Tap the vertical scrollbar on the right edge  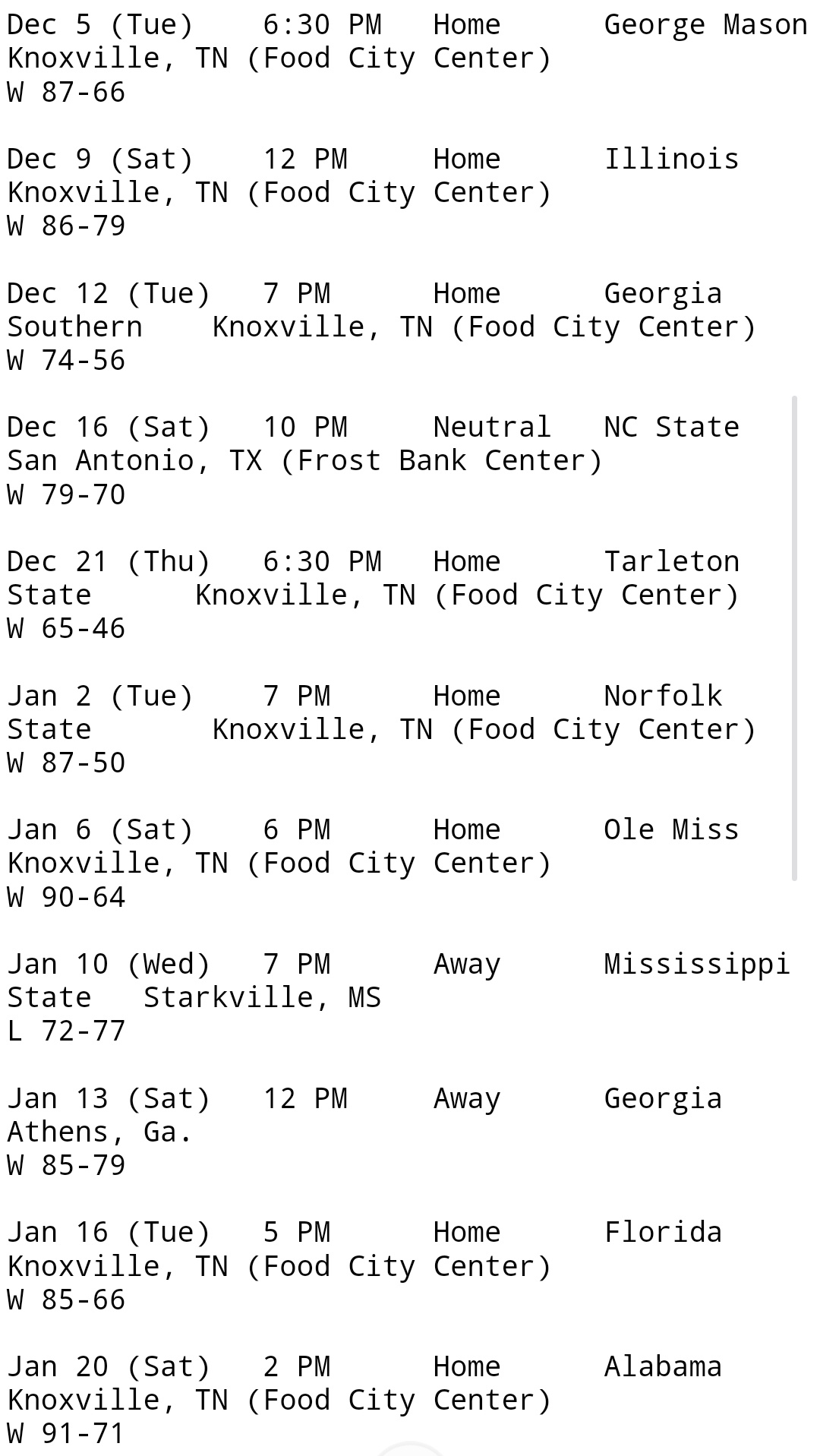(794, 638)
